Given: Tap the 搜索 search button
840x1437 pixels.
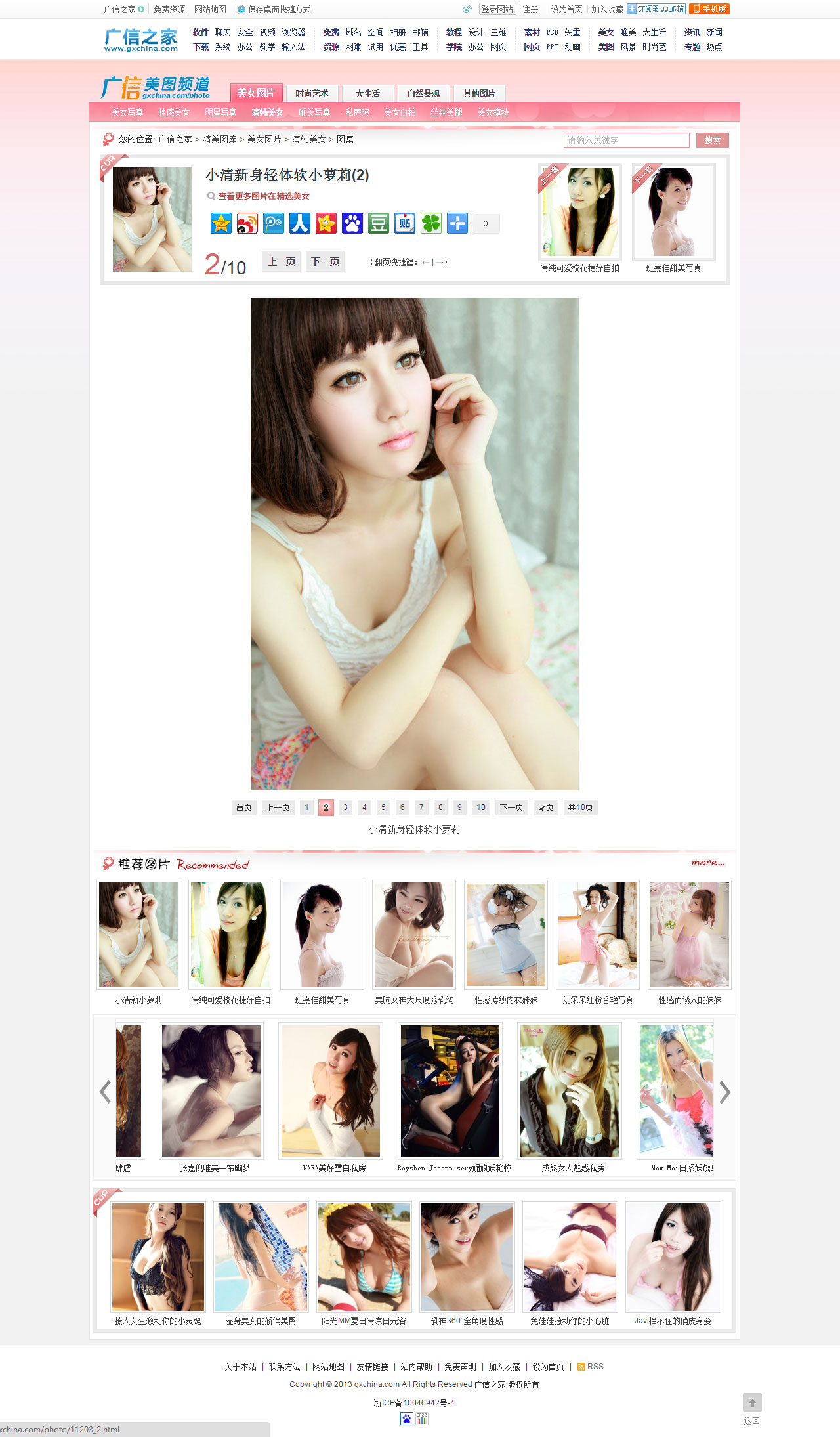Looking at the screenshot, I should tap(712, 140).
